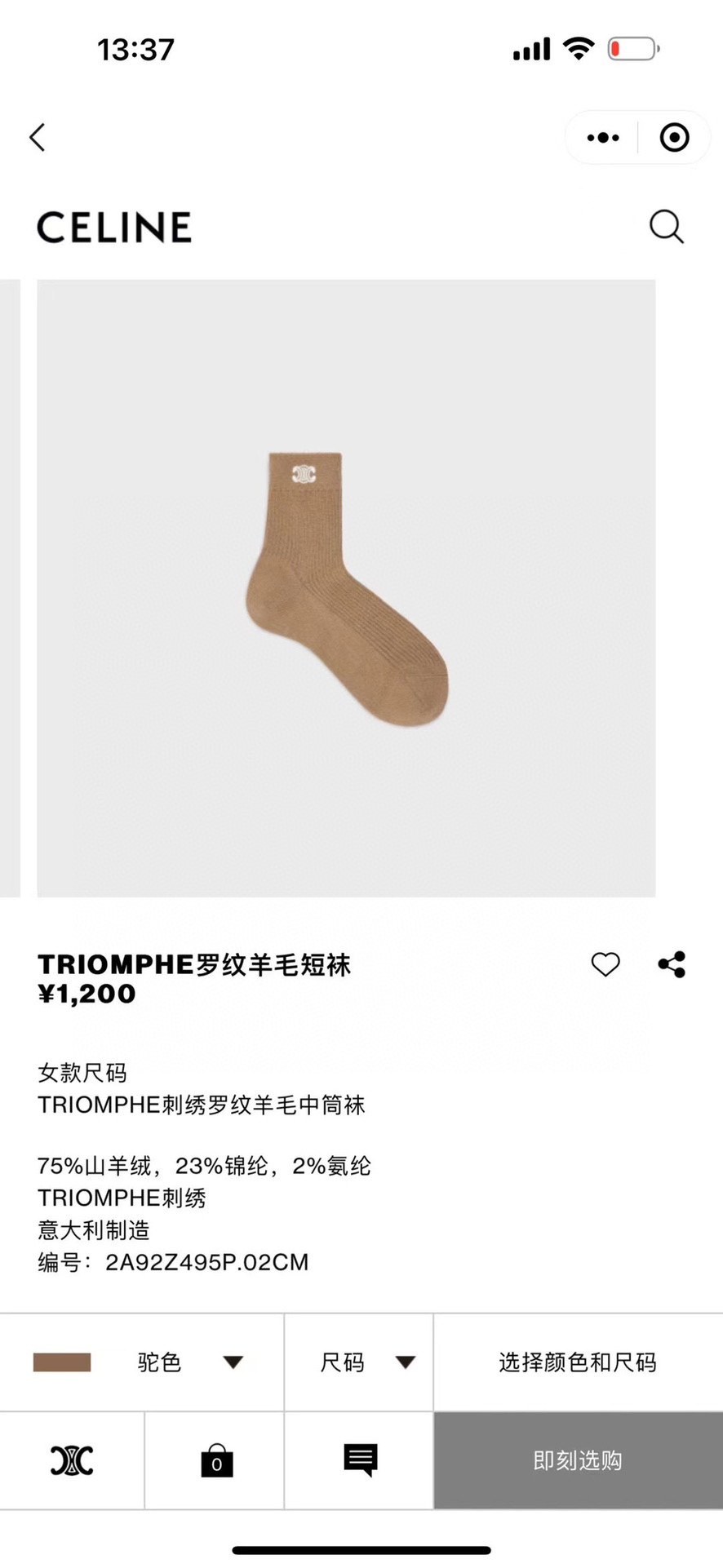Tap 选择颜色和尺码 button
The image size is (723, 1568).
(577, 1362)
